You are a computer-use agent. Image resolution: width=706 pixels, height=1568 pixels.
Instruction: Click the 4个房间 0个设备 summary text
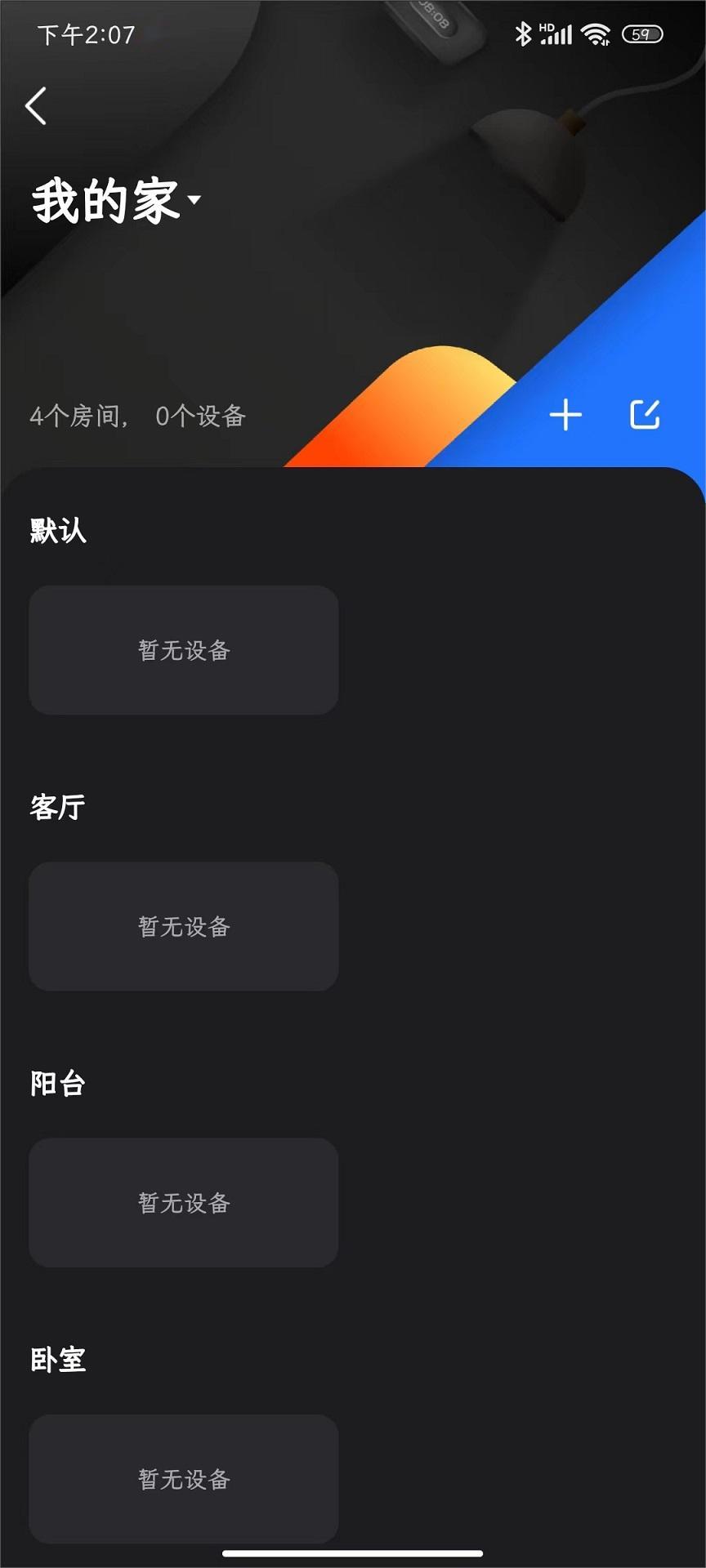pos(139,416)
